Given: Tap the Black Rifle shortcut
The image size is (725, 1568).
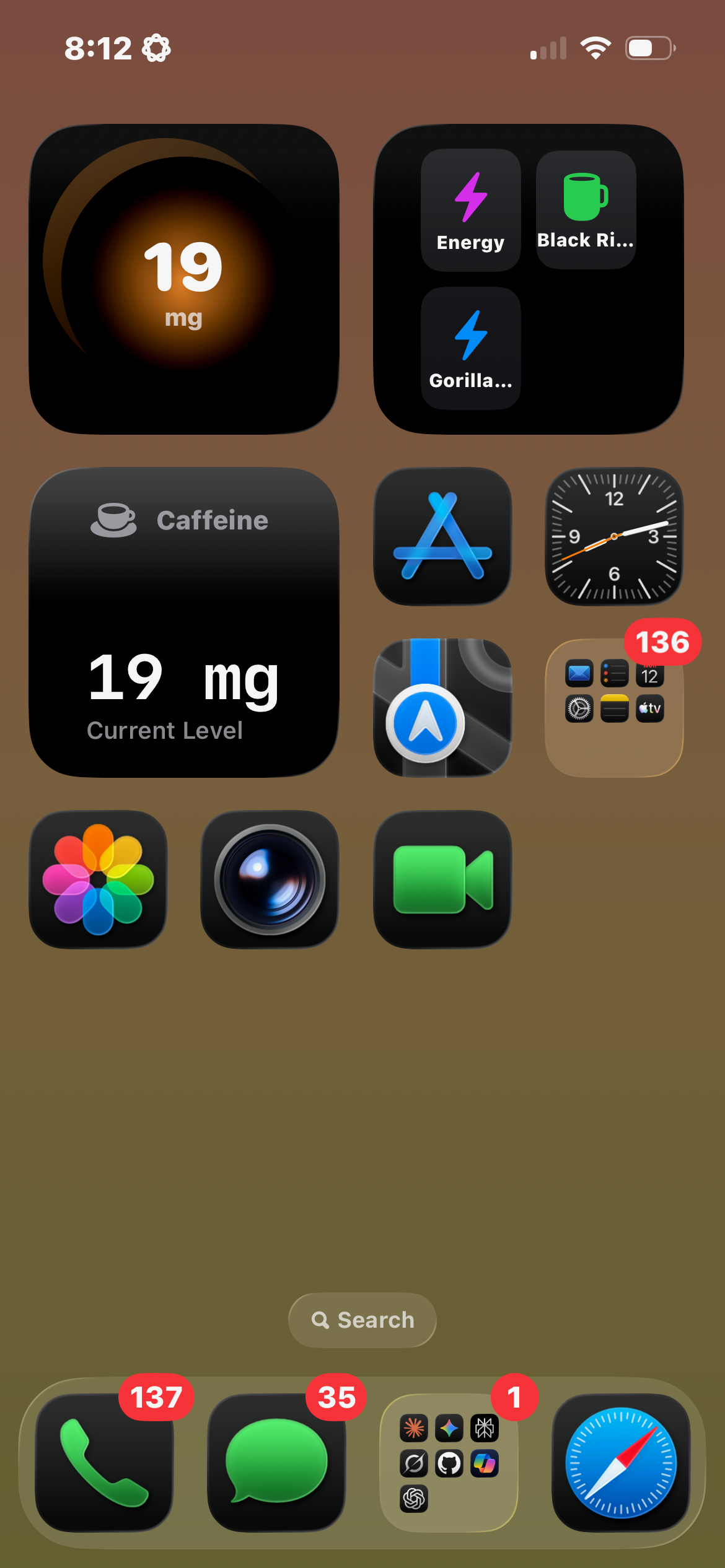Looking at the screenshot, I should coord(585,211).
